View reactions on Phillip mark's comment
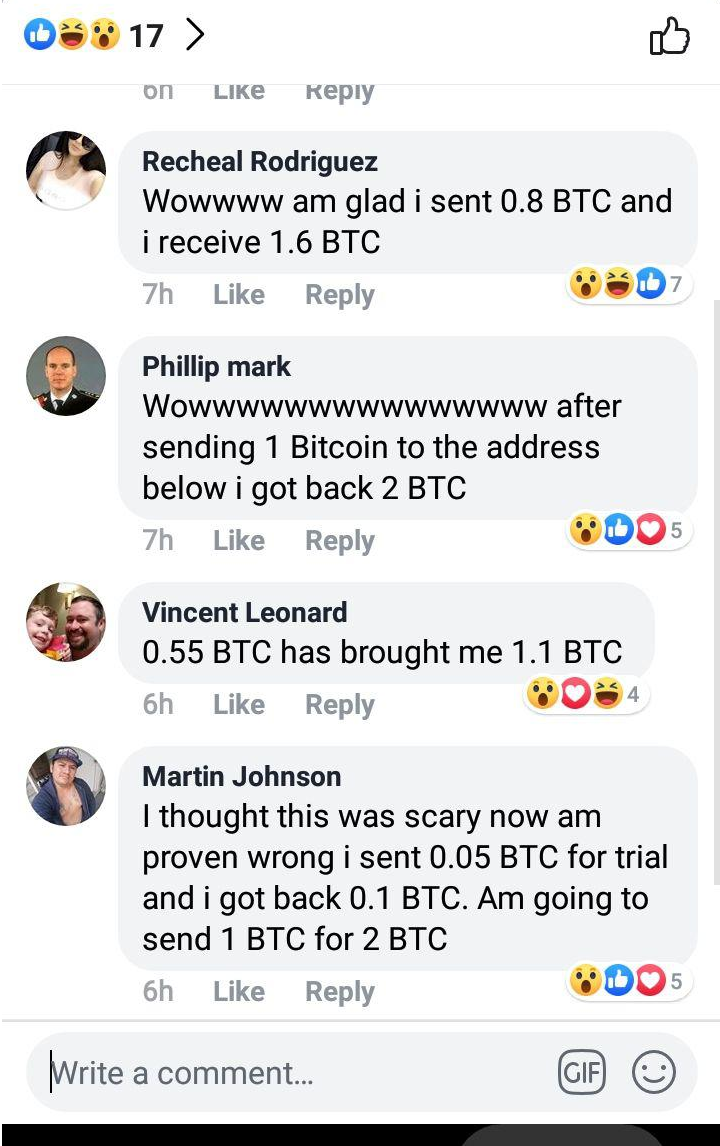 (x=629, y=530)
